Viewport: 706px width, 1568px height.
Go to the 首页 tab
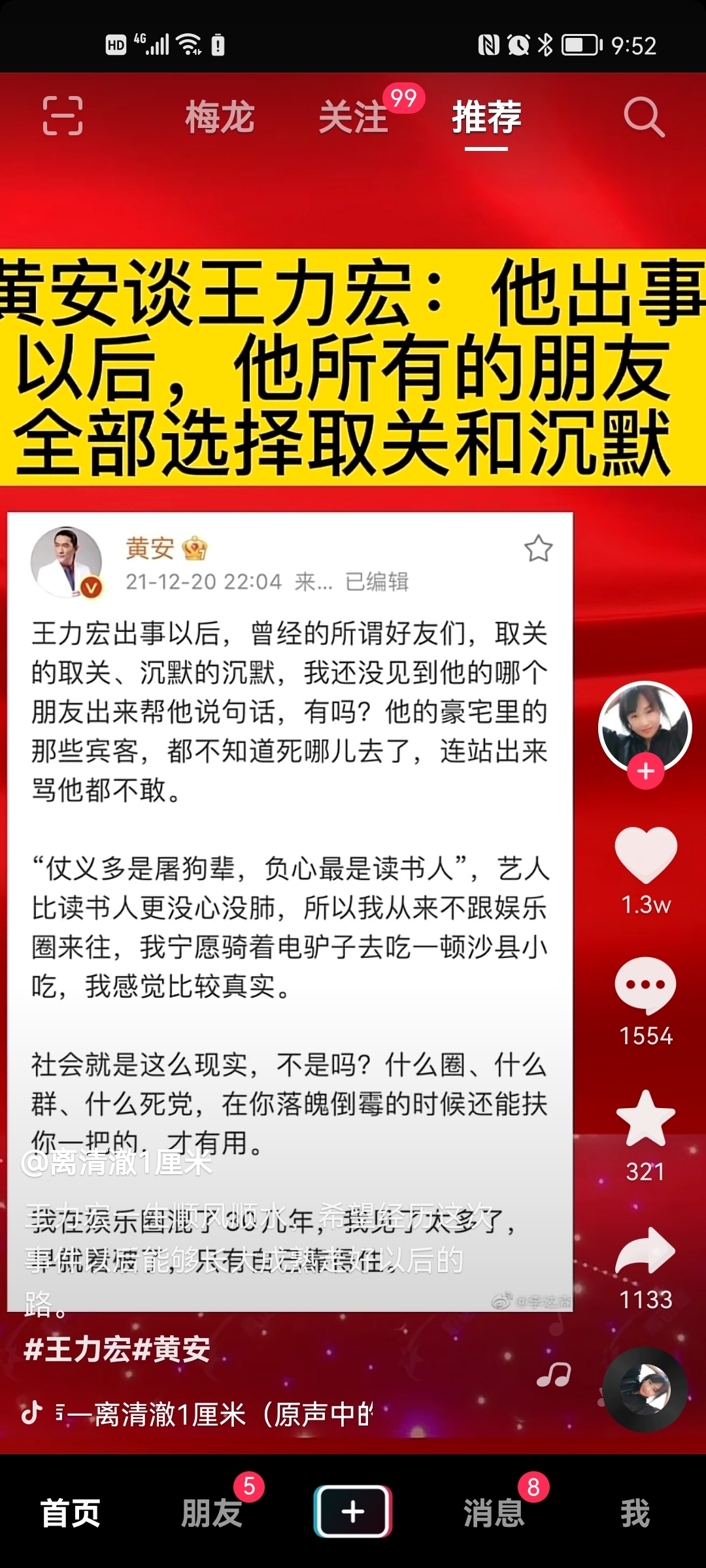[71, 1513]
